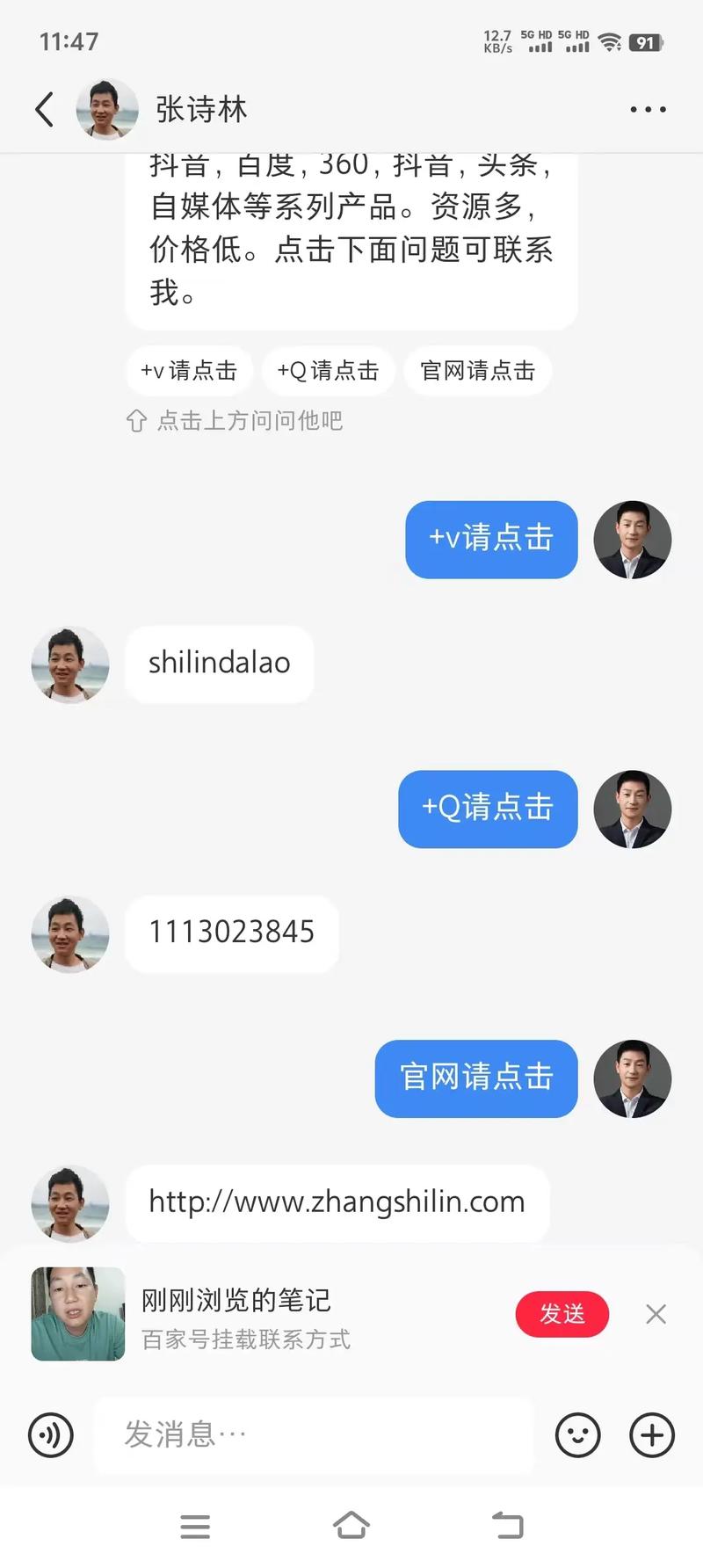The height and width of the screenshot is (1568, 703).
Task: Select the 官网请点击 quick reply chip
Action: pyautogui.click(x=477, y=371)
